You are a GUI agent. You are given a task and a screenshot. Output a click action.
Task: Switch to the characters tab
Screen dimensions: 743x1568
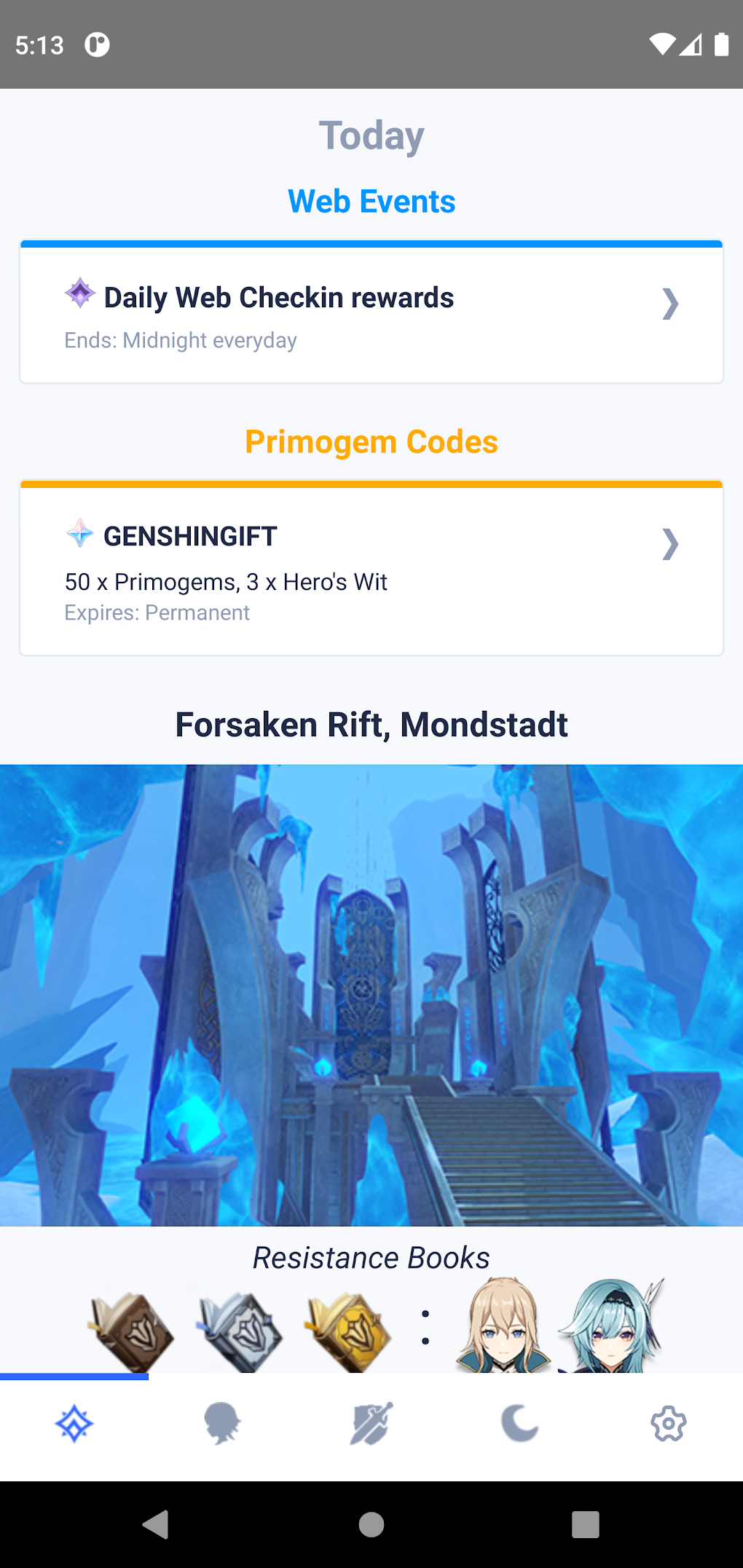click(223, 1424)
